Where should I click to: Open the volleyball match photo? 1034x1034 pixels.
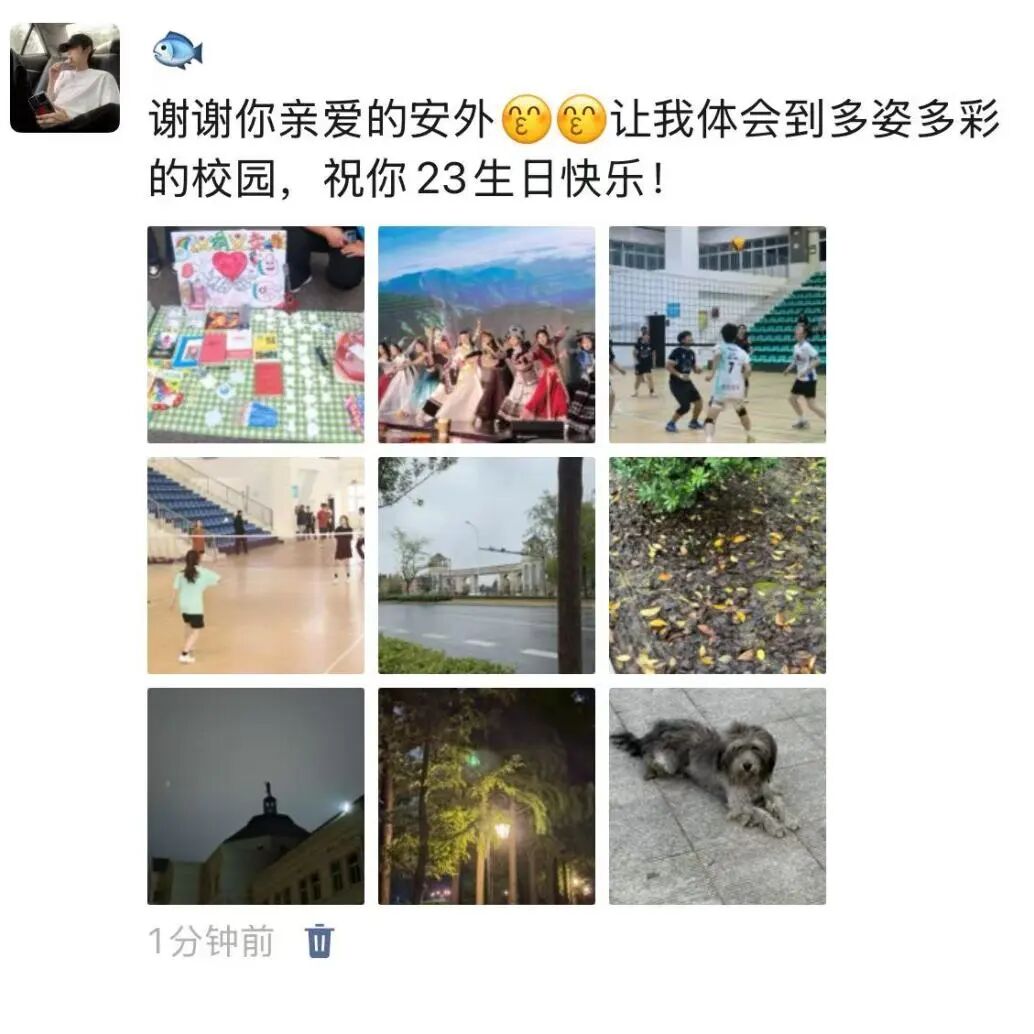click(x=717, y=334)
